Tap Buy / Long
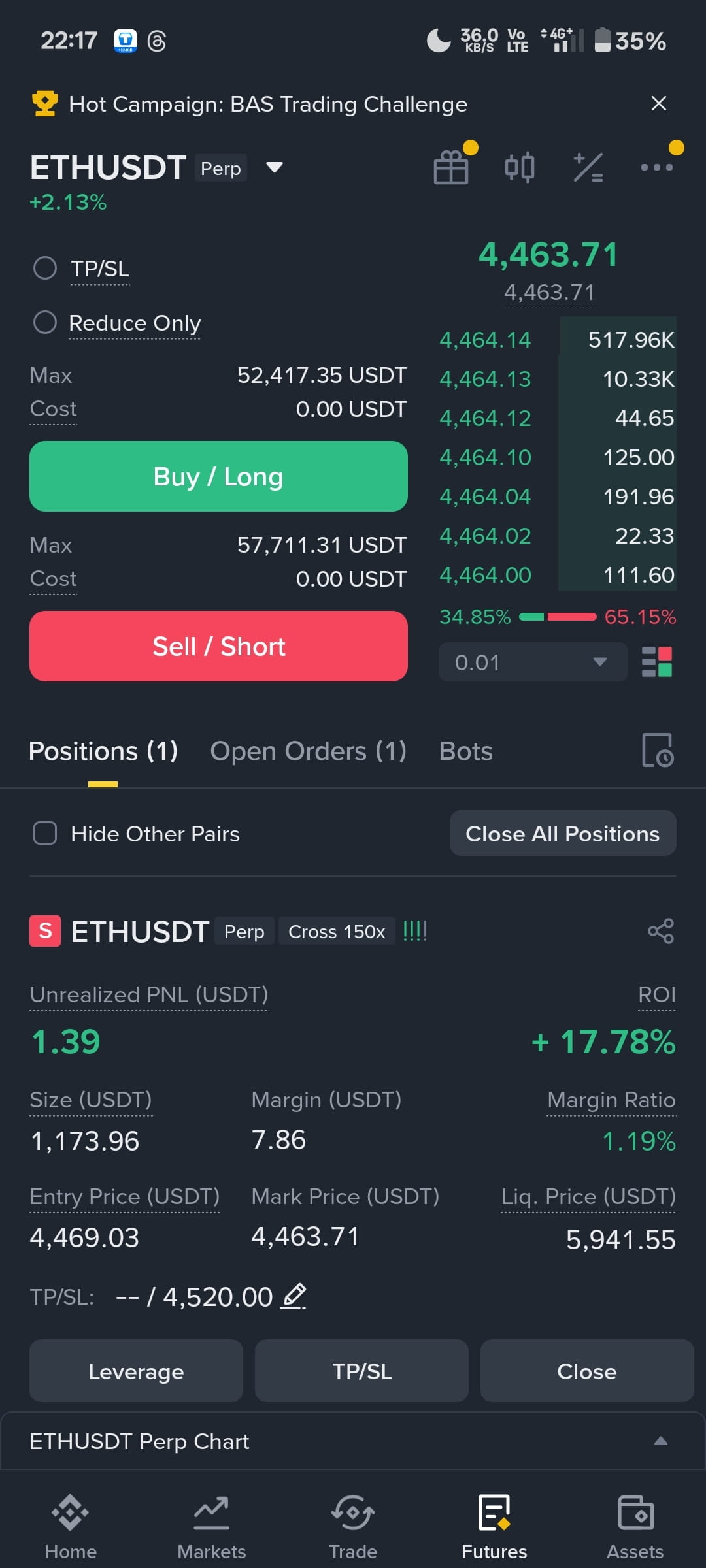 coord(218,476)
